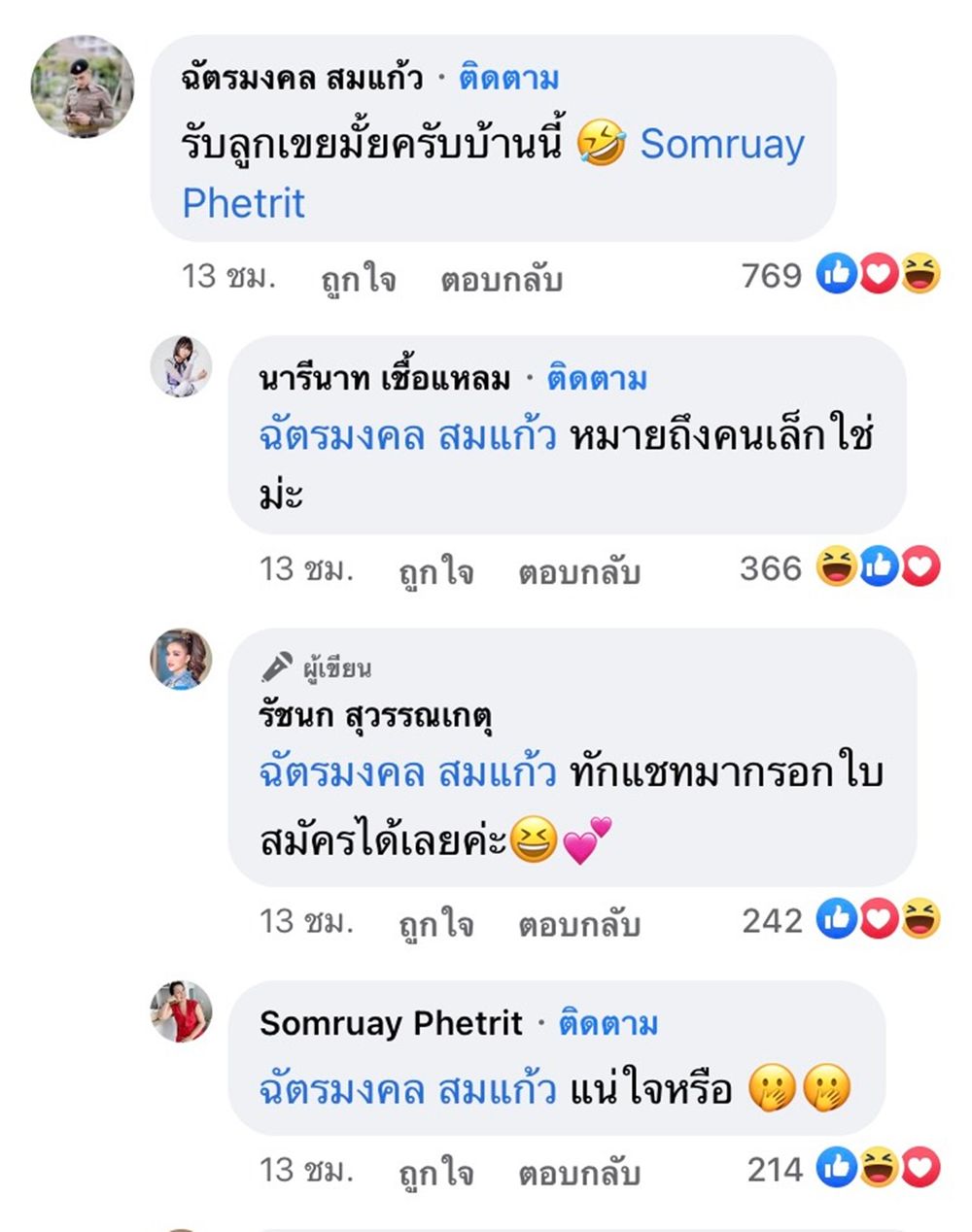Like Somruay Phetrit's reply
This screenshot has width=972, height=1232.
[435, 1172]
